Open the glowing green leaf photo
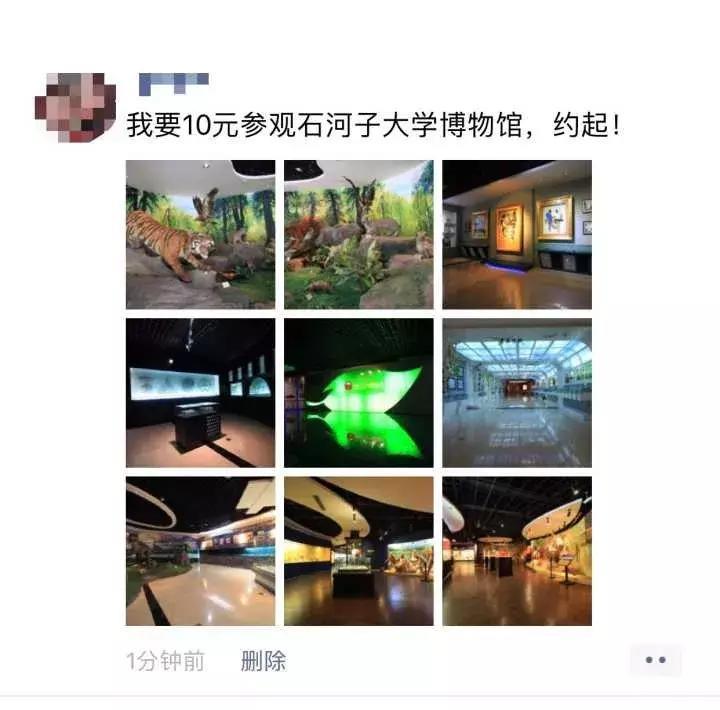Screen dimensions: 720x710 (x=358, y=393)
